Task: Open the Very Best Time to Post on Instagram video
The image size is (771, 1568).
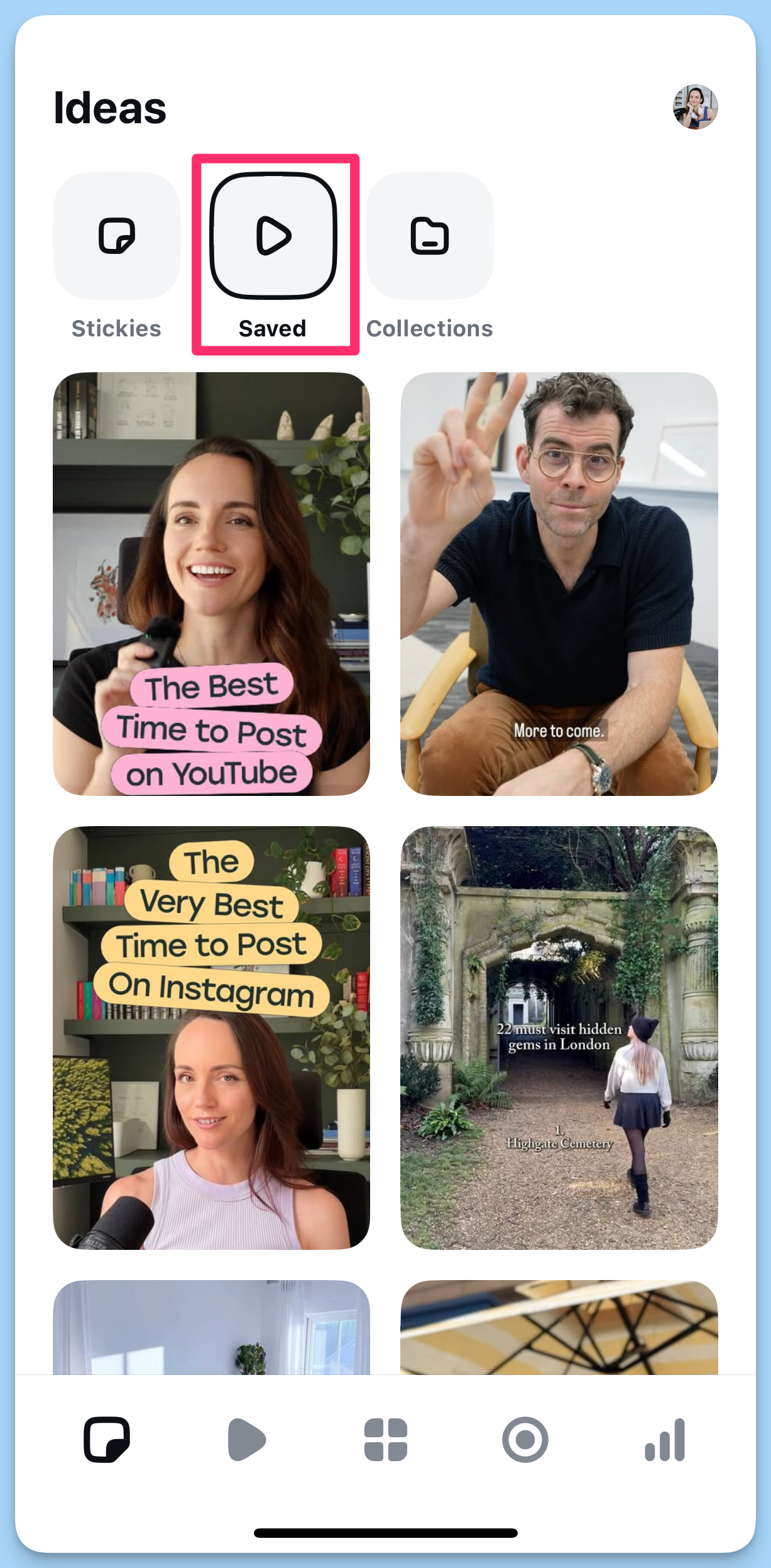Action: (211, 1037)
